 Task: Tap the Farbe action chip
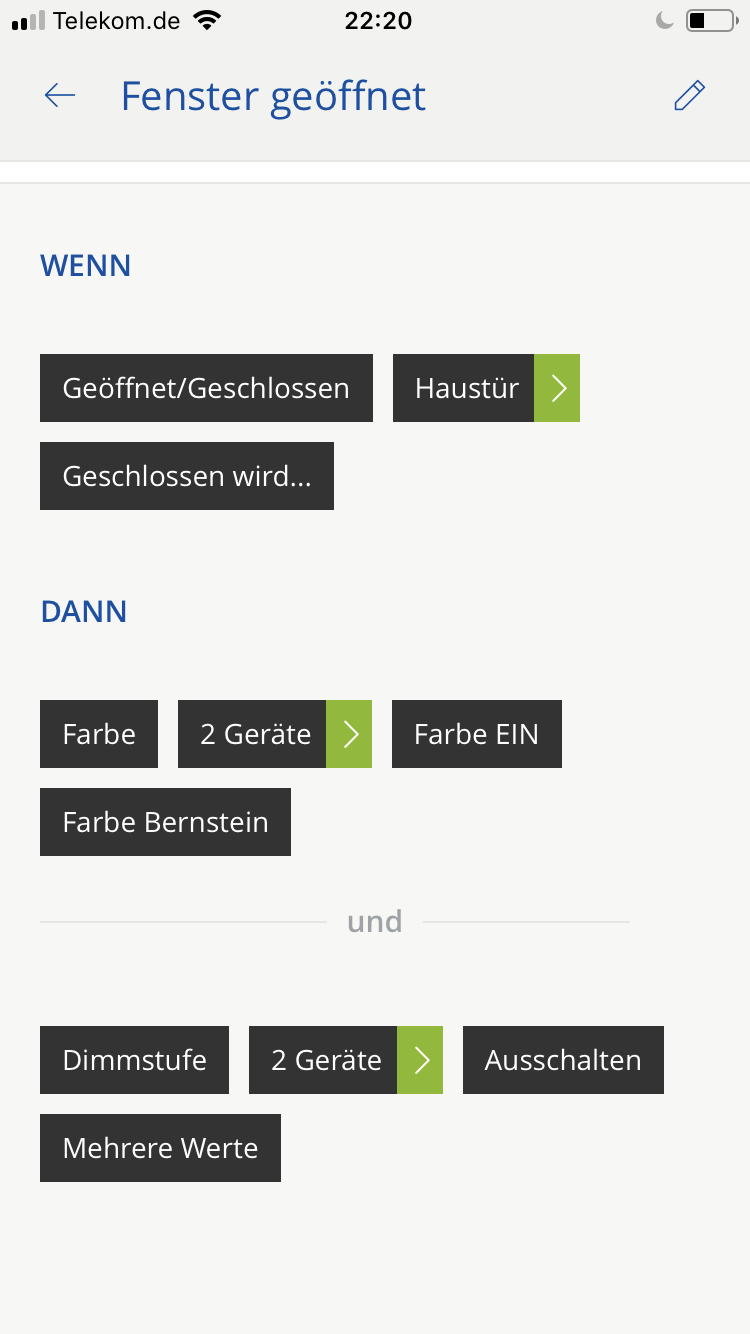99,734
